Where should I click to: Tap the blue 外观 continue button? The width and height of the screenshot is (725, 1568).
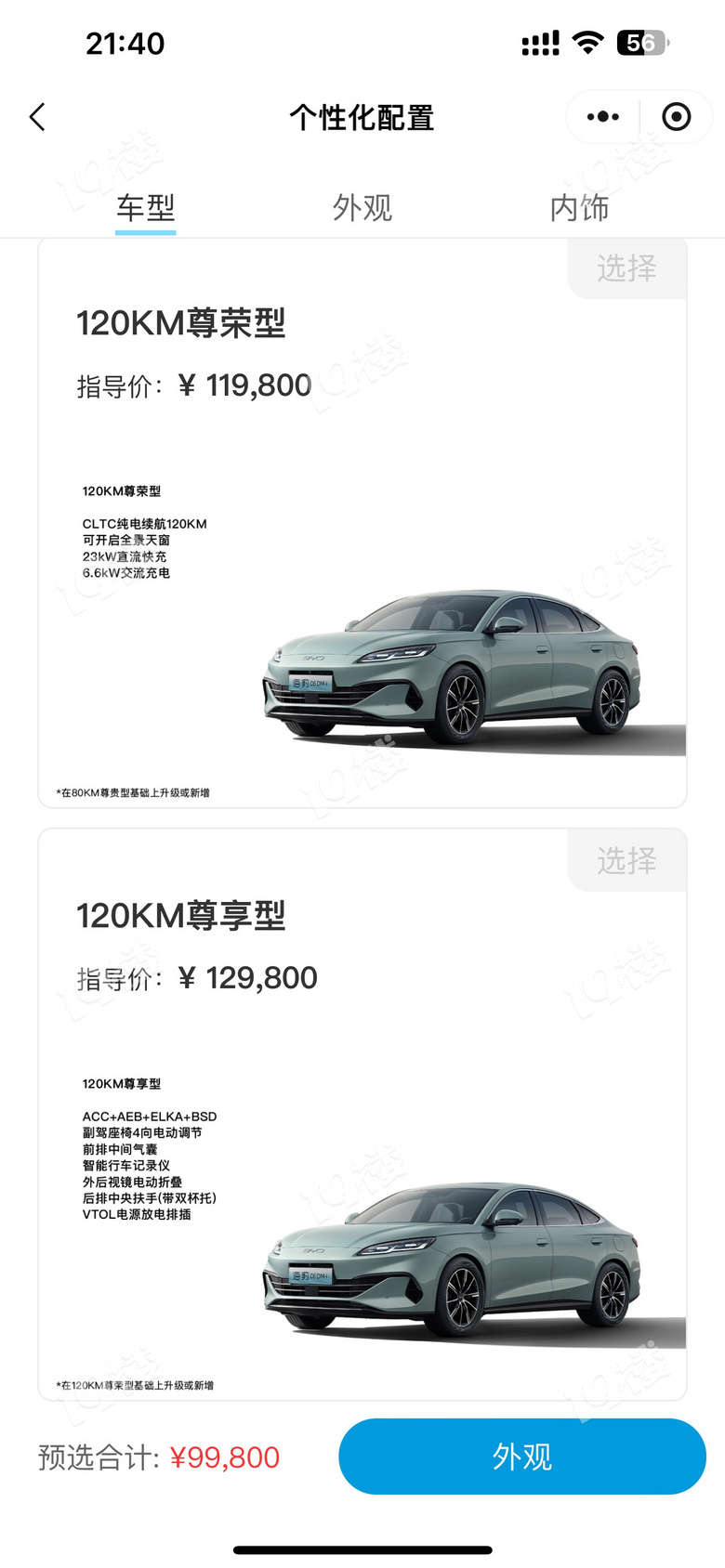coord(521,1457)
